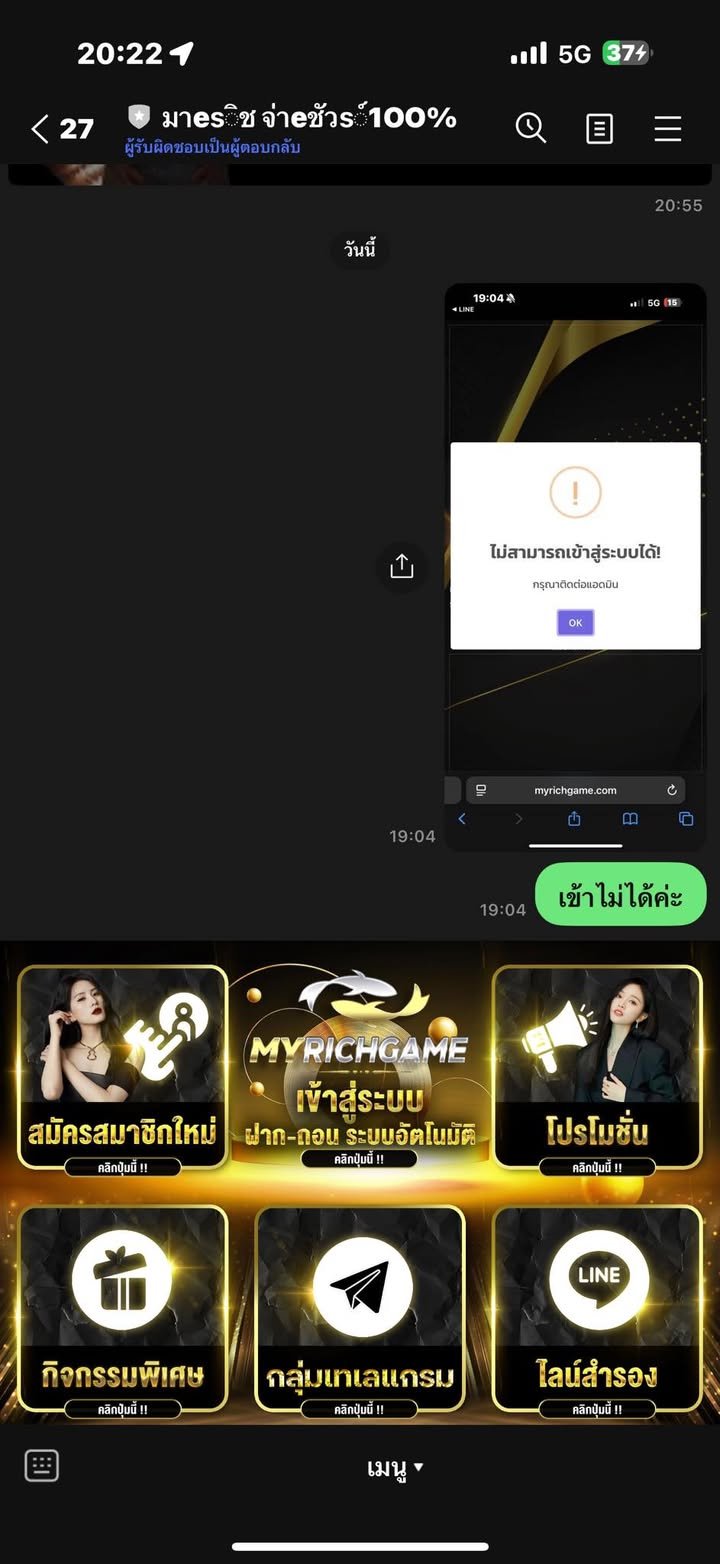Image resolution: width=720 pixels, height=1564 pixels.
Task: Tap the ไลน์สำรอง tile
Action: click(597, 1310)
